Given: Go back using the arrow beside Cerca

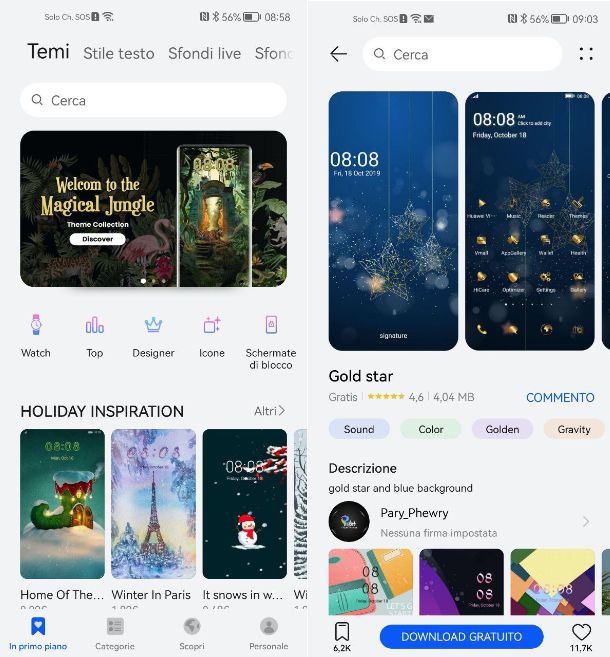Looking at the screenshot, I should [339, 54].
